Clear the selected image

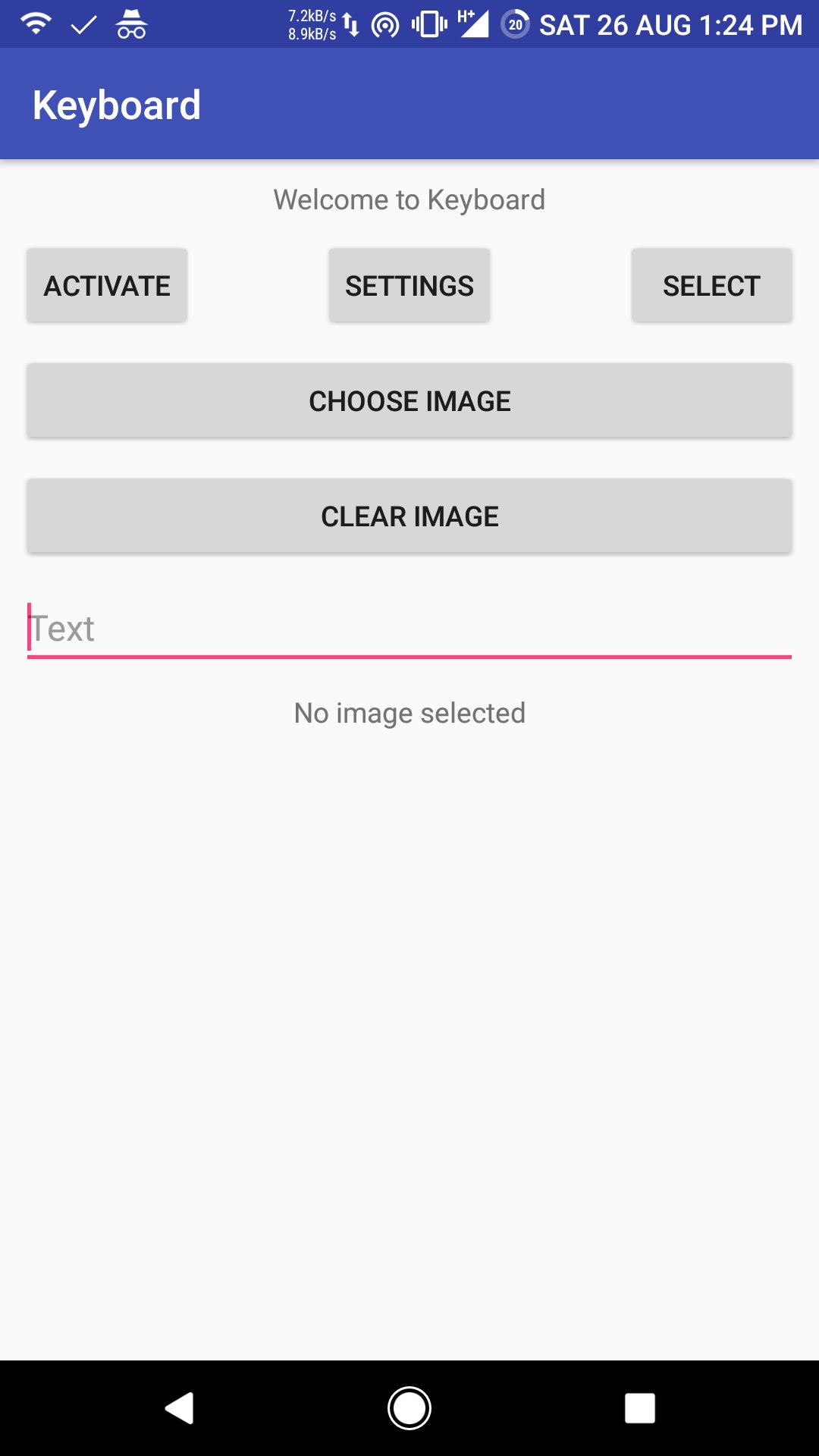[x=409, y=516]
